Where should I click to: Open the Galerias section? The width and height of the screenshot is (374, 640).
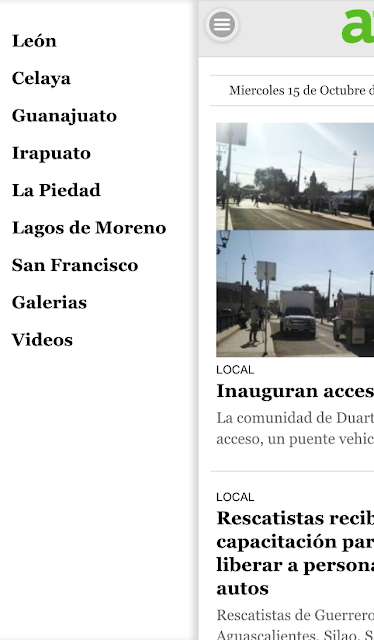click(x=49, y=302)
